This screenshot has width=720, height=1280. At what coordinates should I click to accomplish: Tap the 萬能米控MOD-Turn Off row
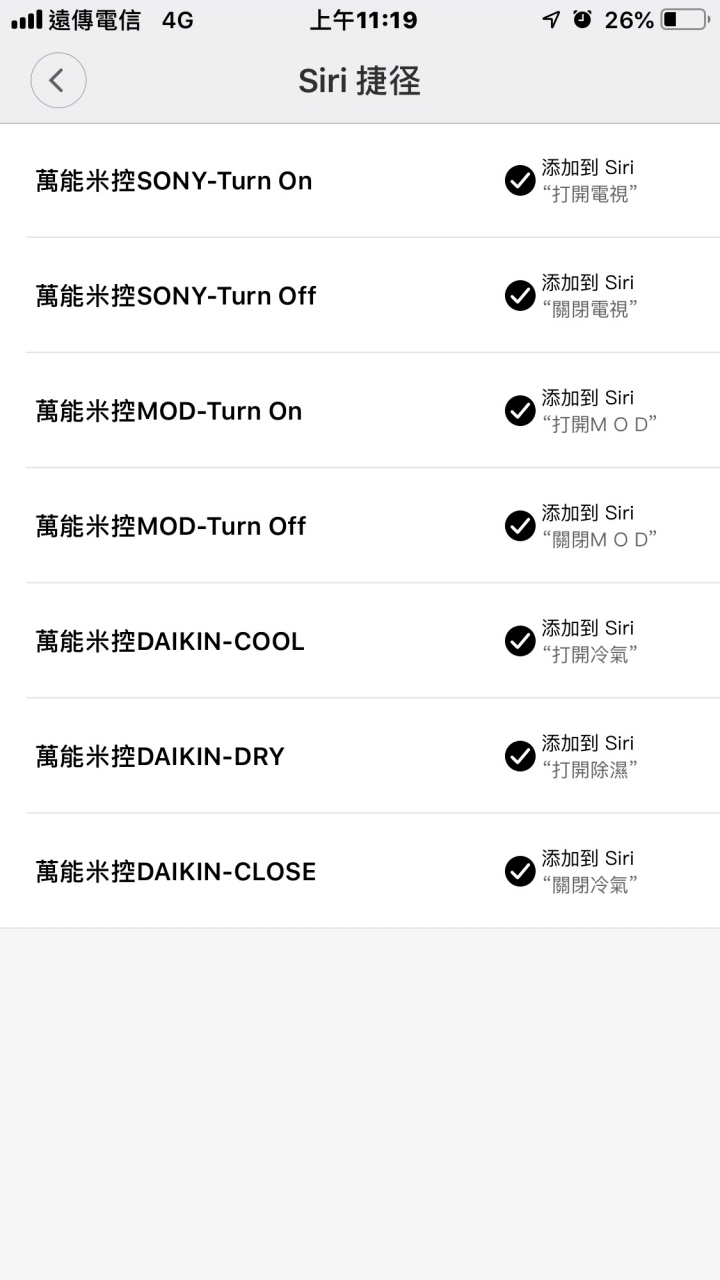(x=360, y=525)
